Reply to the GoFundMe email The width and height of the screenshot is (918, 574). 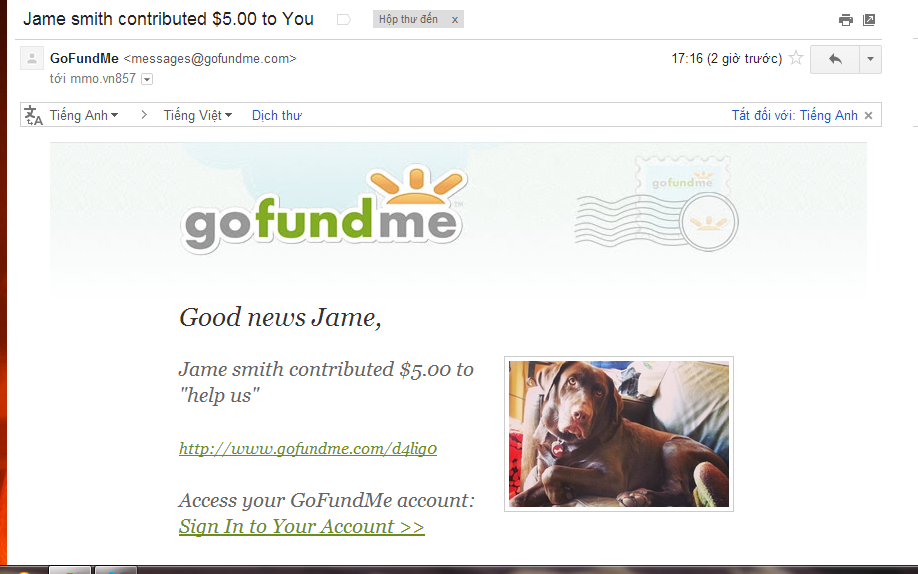pyautogui.click(x=835, y=59)
